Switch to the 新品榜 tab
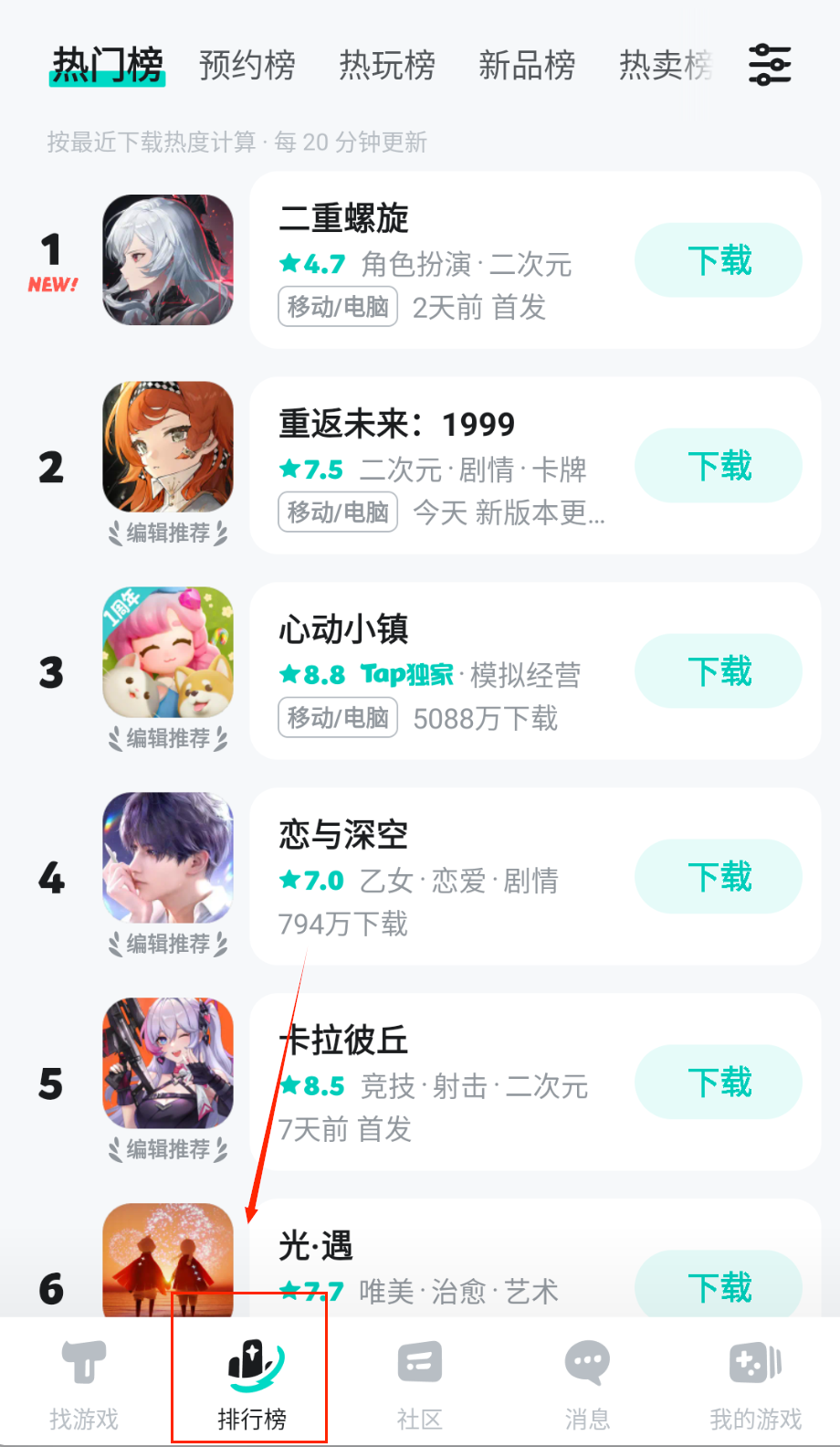 coord(527,65)
